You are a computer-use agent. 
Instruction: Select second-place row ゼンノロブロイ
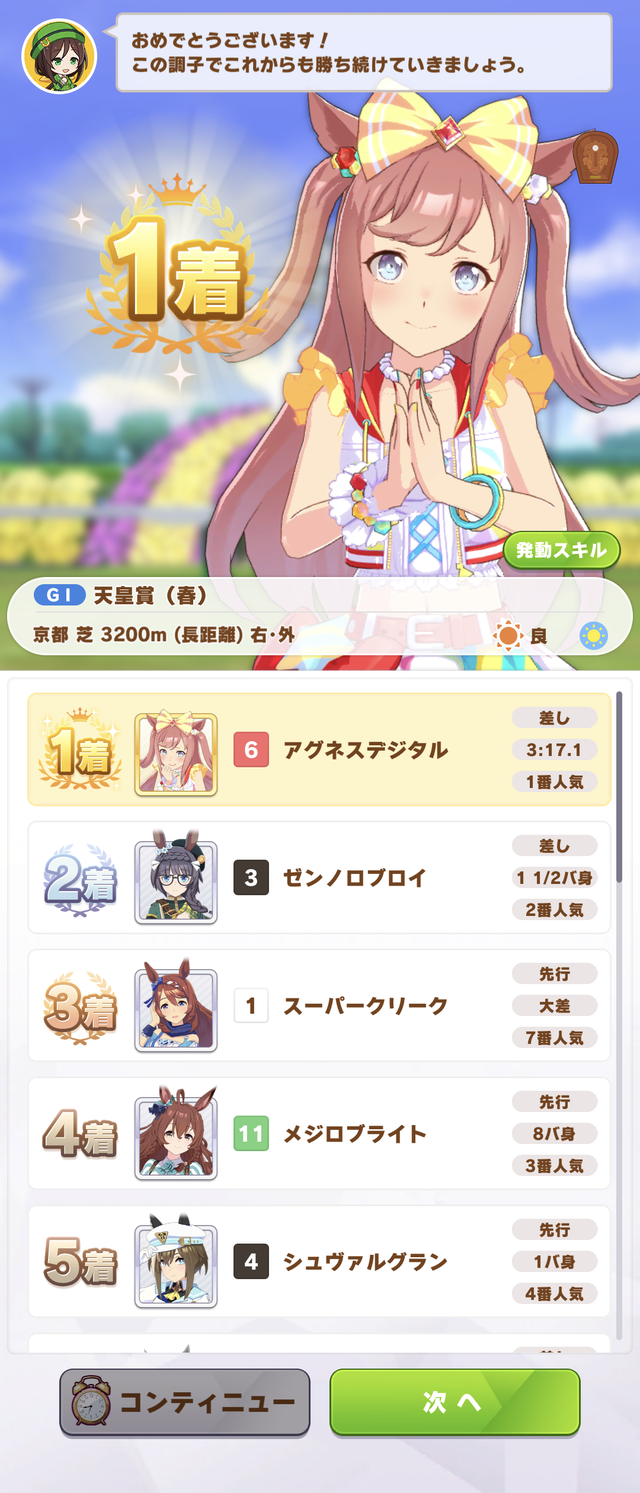click(318, 878)
